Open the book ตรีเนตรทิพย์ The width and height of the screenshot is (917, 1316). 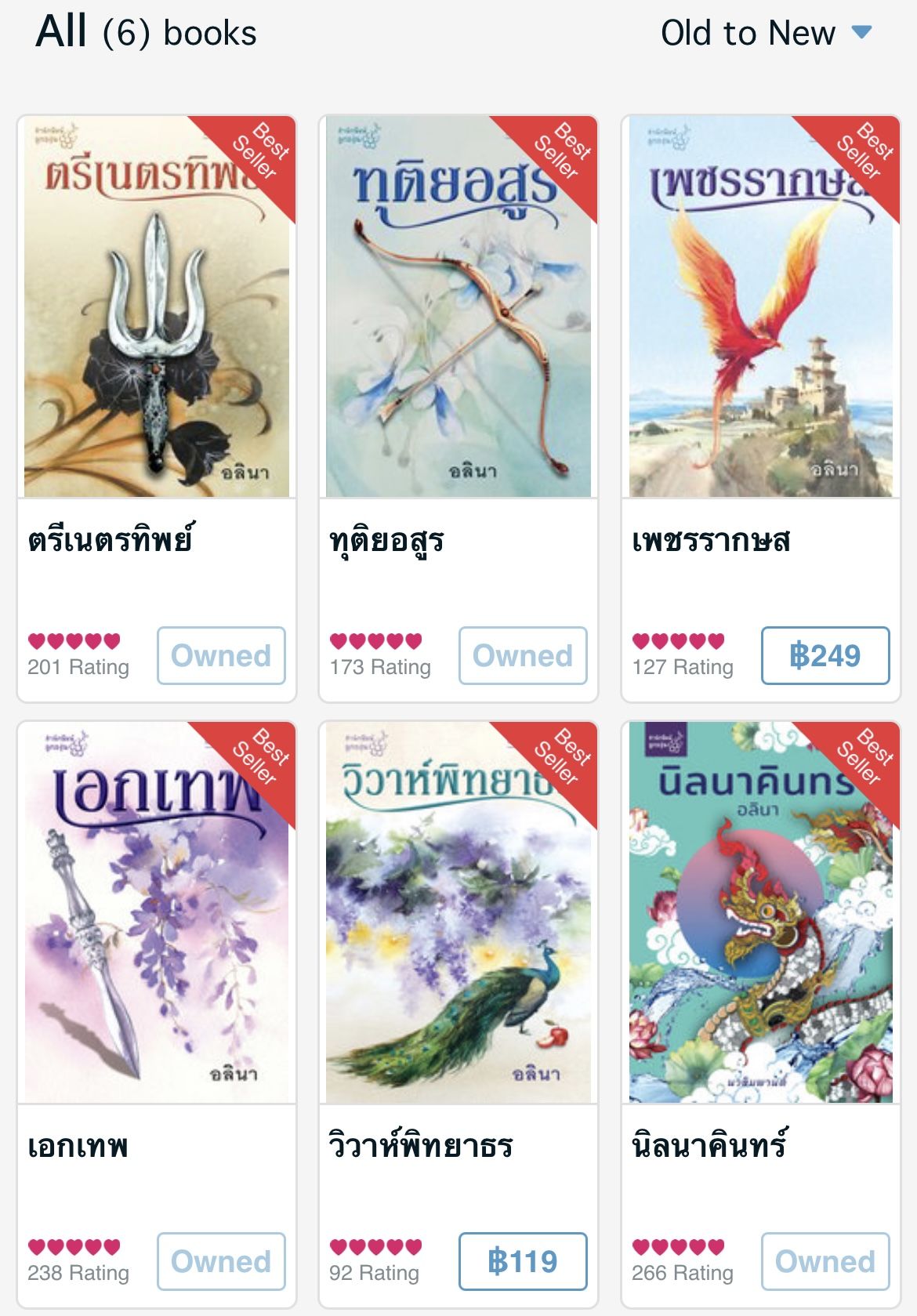point(157,306)
